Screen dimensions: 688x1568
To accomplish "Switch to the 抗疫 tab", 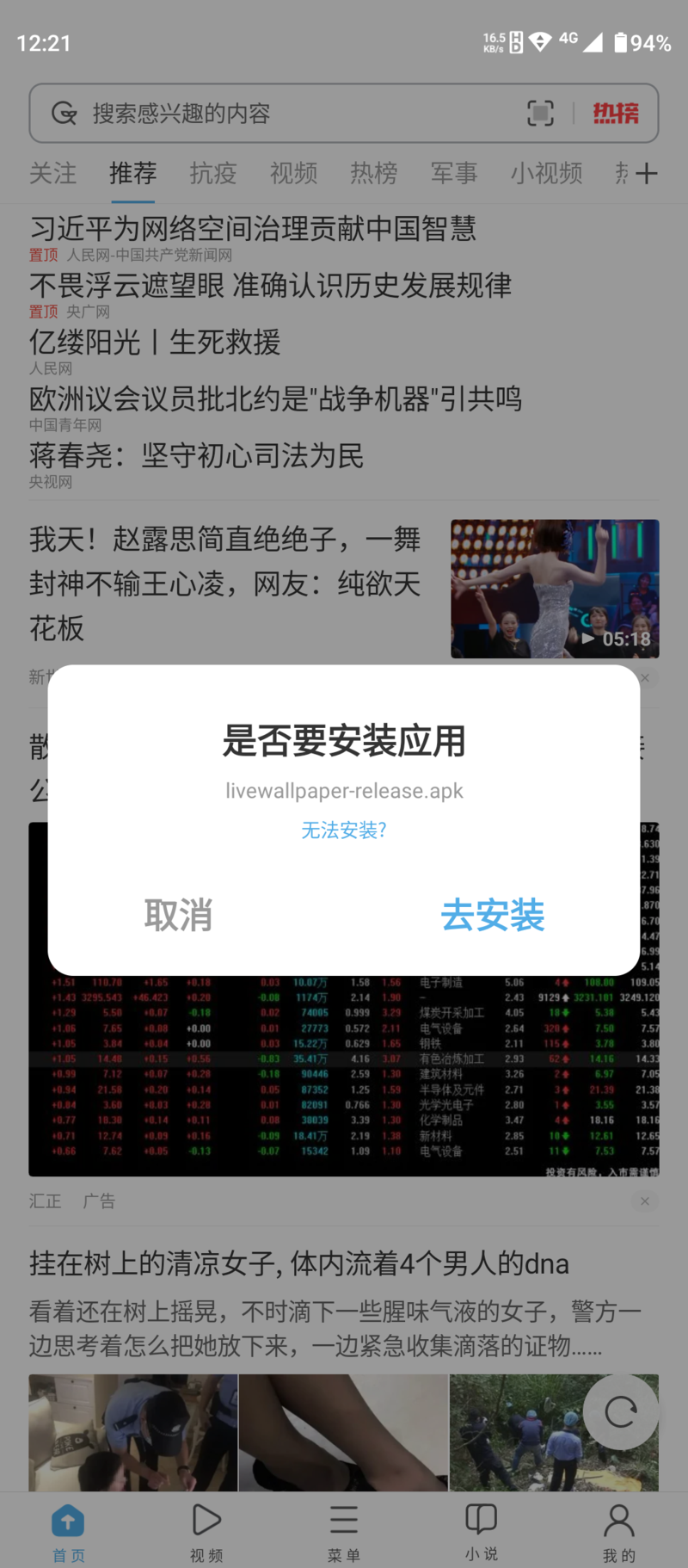I will pyautogui.click(x=213, y=173).
